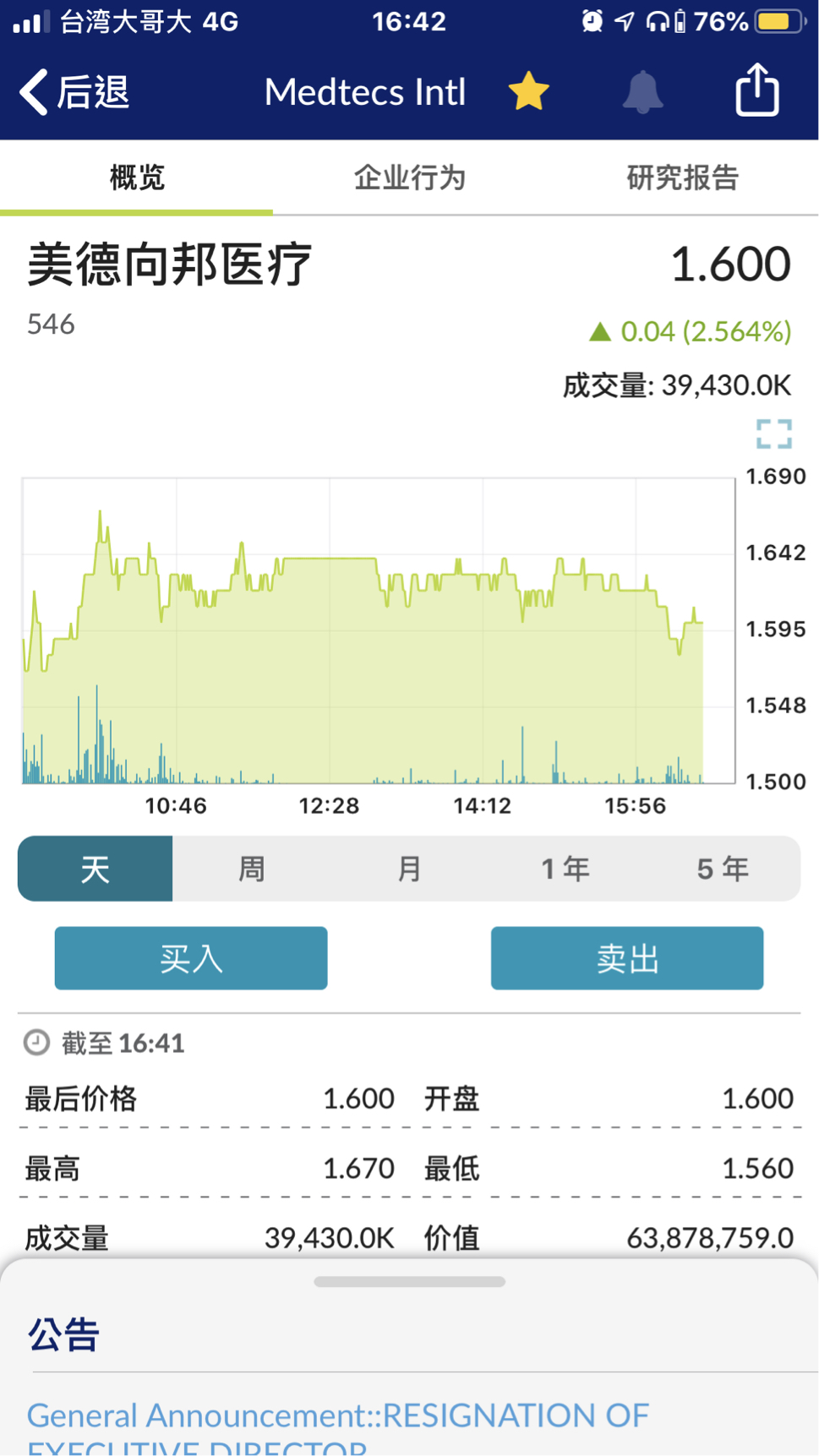Go back with the 后退 button

click(x=74, y=92)
